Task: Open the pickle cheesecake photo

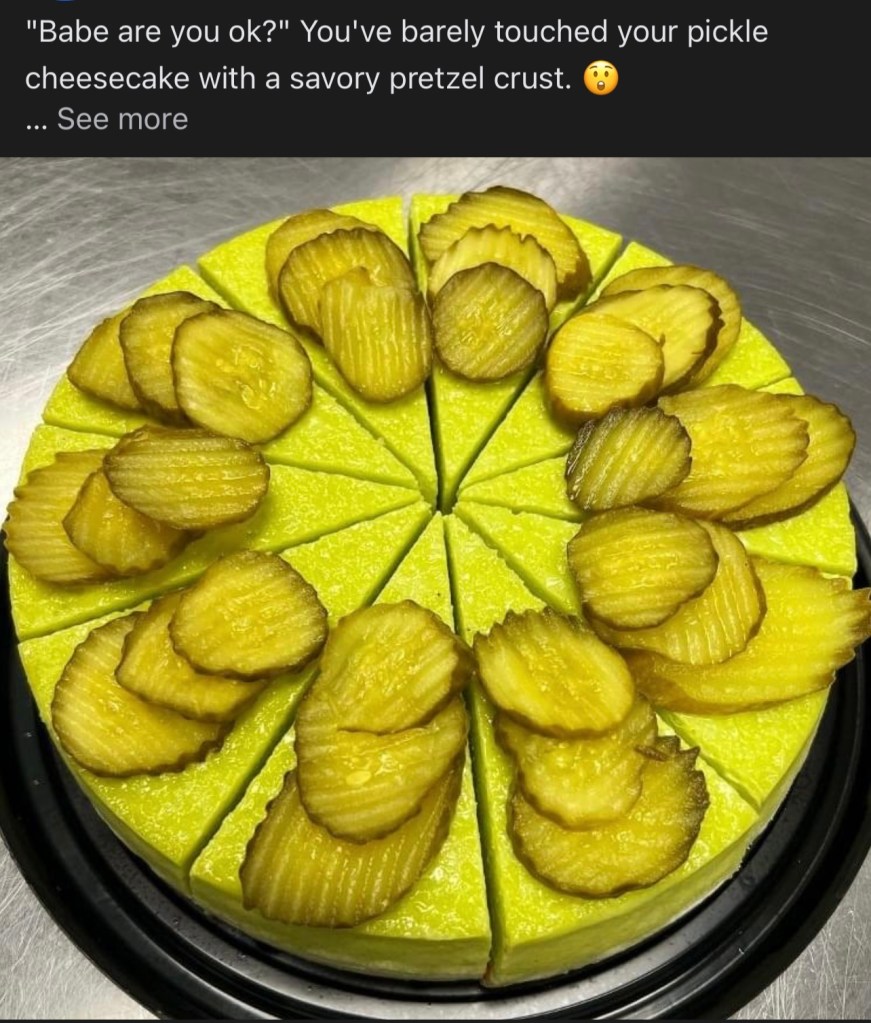Action: pos(435,590)
